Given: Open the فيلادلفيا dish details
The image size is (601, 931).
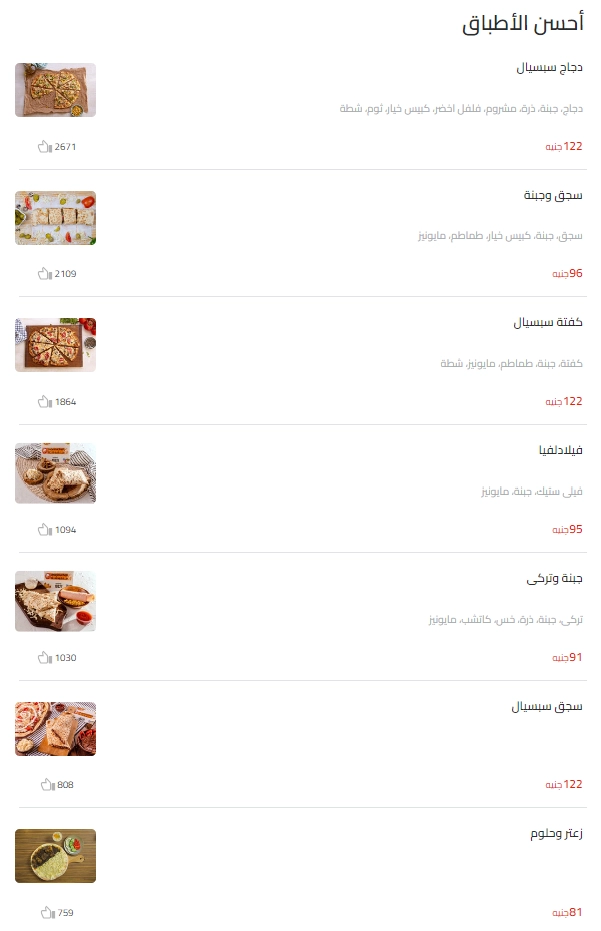Looking at the screenshot, I should [x=560, y=451].
